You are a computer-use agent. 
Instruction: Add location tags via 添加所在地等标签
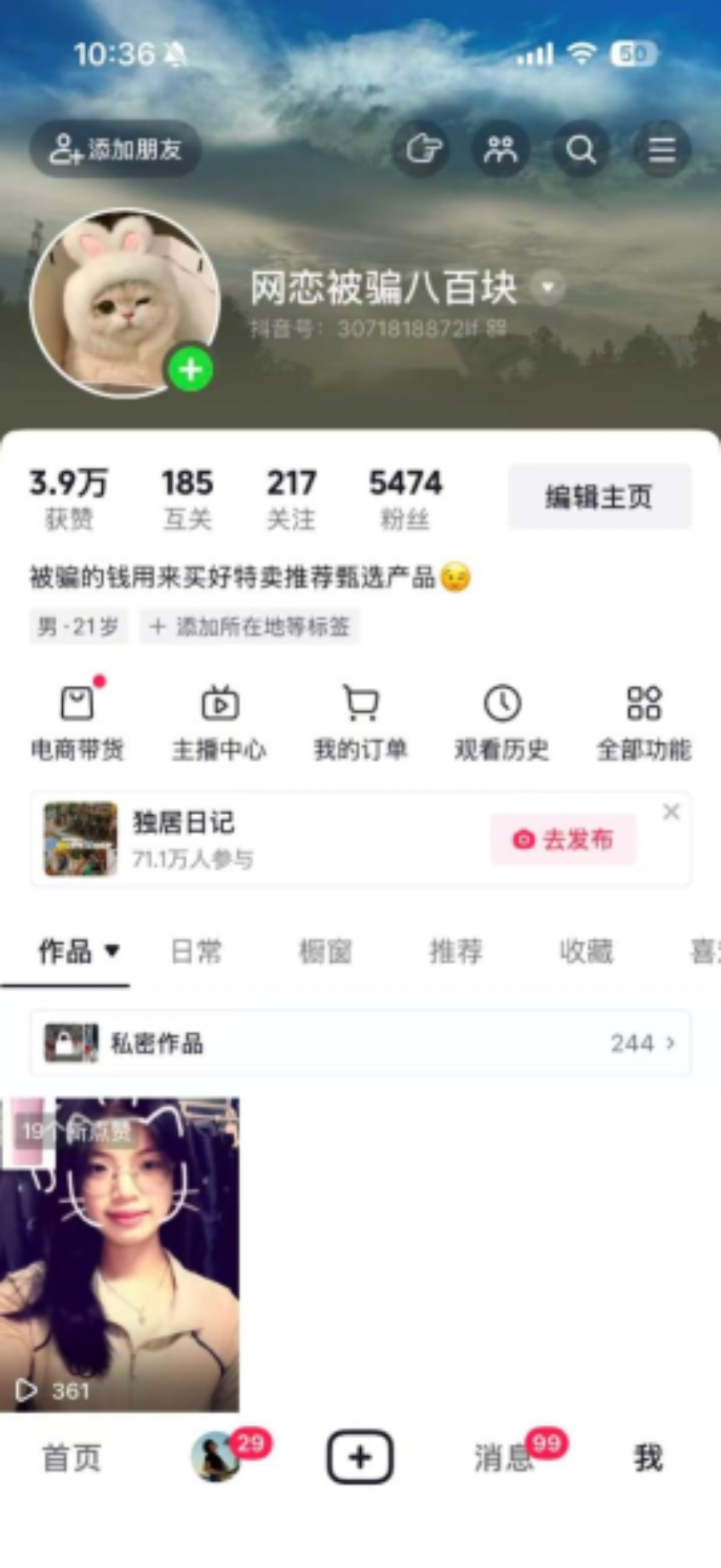tap(249, 627)
